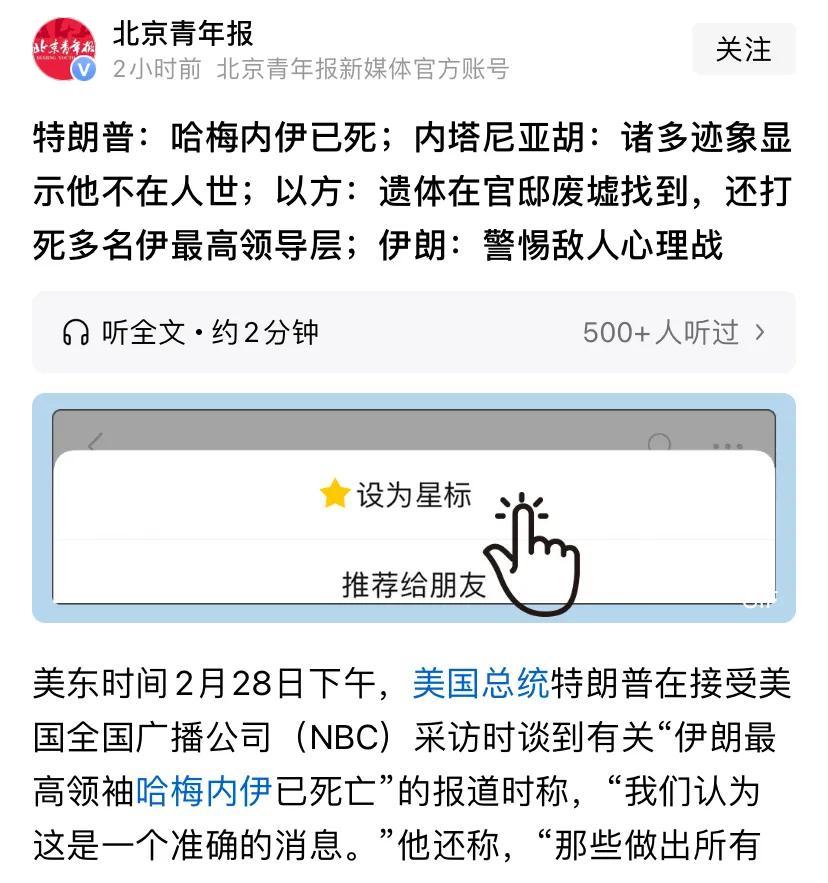Follow 北京青年报 with the 关注 button
This screenshot has width=828, height=883.
pyautogui.click(x=744, y=50)
